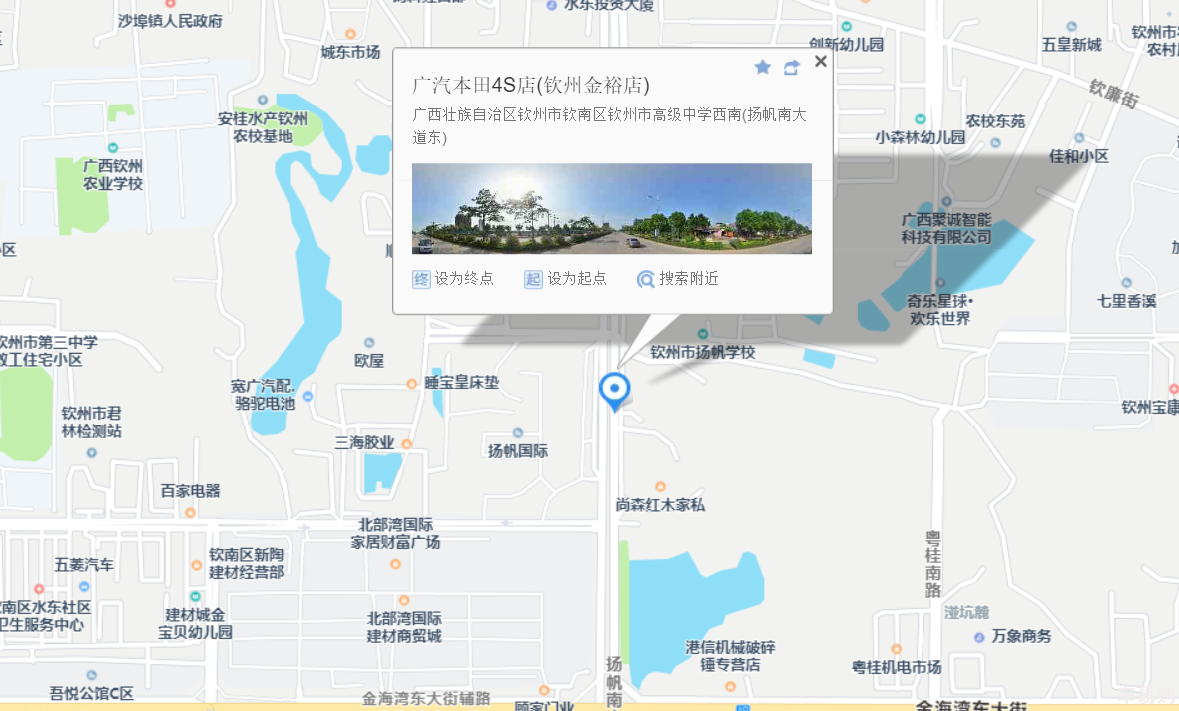The height and width of the screenshot is (711, 1179).
Task: Select the 扬帆国际 map label
Action: (518, 451)
